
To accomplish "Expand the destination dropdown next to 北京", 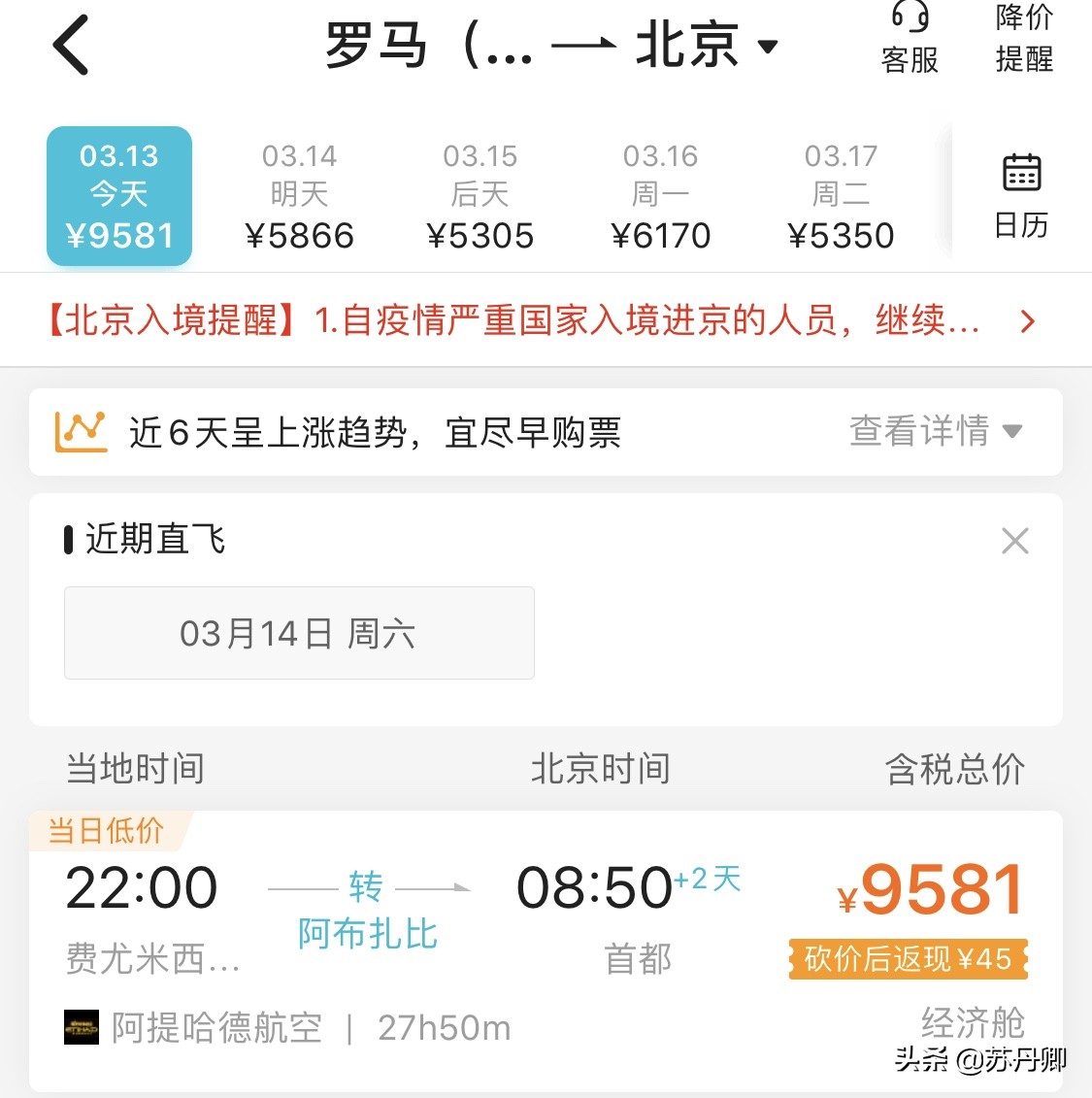I will click(x=770, y=47).
